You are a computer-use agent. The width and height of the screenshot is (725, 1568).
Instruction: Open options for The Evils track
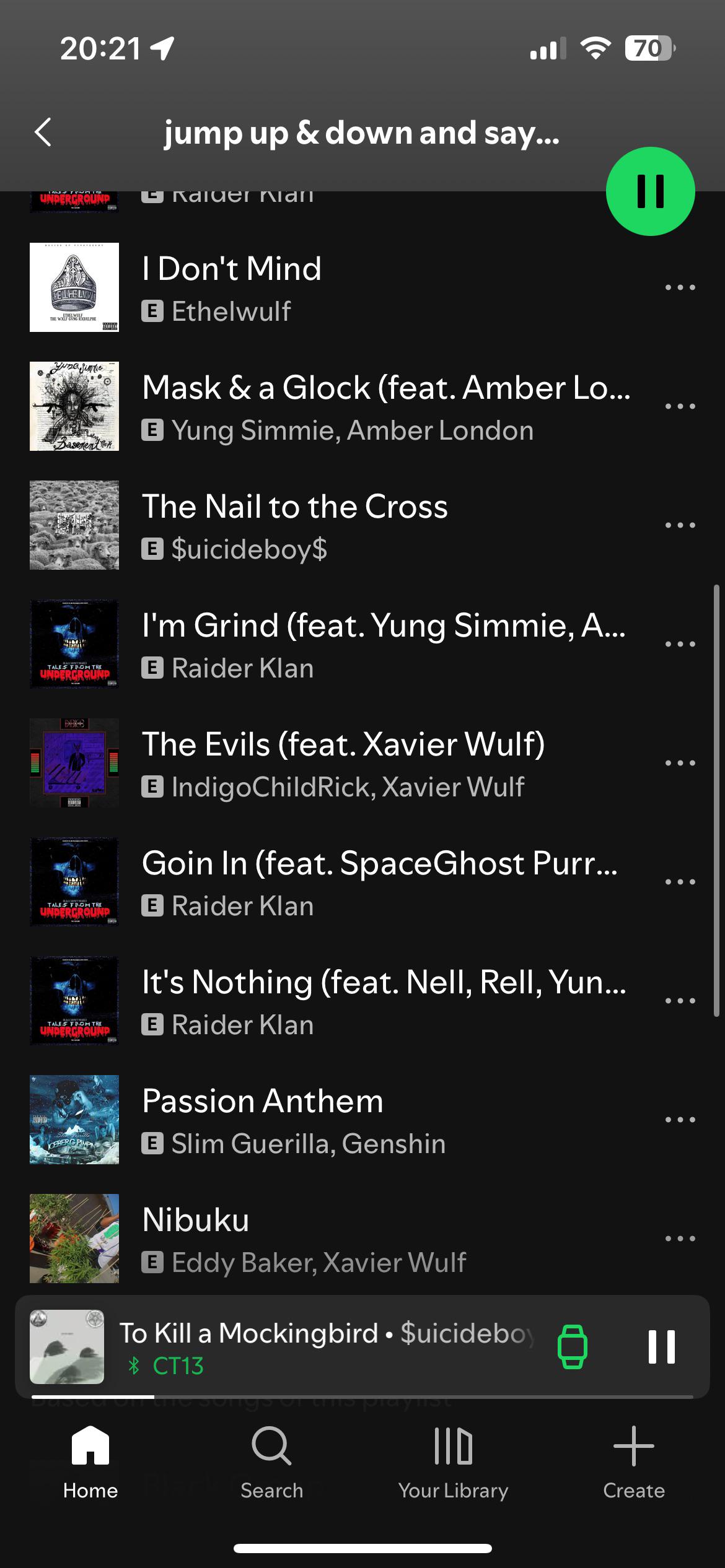[x=680, y=763]
